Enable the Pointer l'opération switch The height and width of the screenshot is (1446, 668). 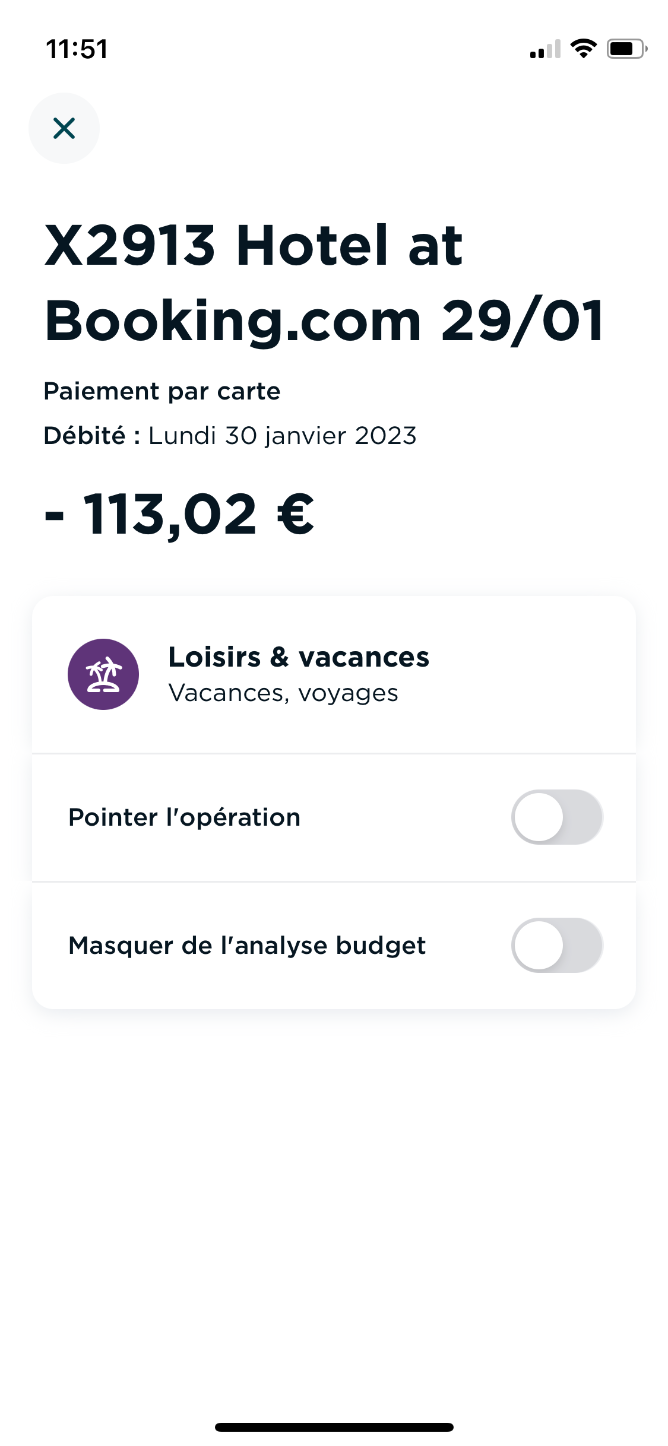tap(557, 817)
